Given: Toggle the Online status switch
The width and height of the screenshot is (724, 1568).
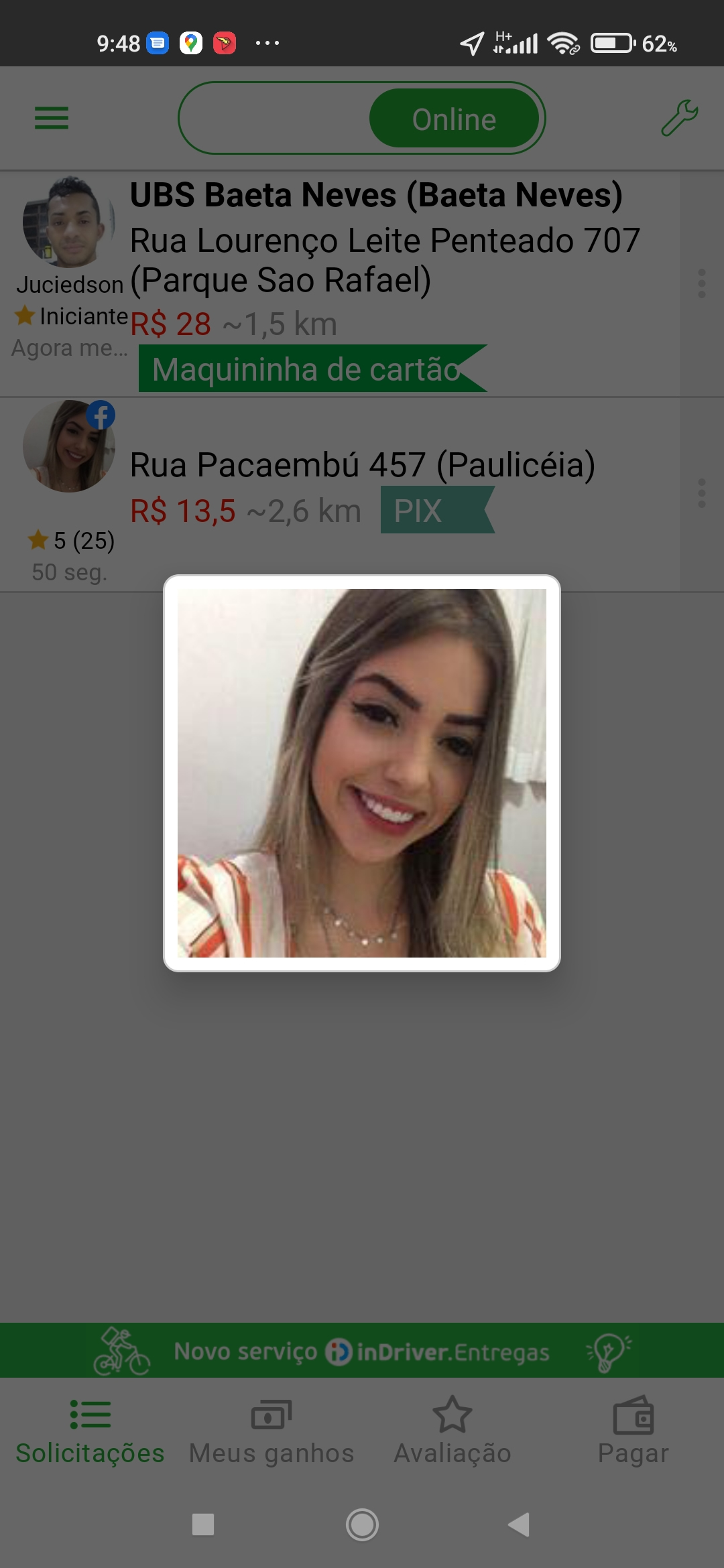Looking at the screenshot, I should pyautogui.click(x=362, y=118).
